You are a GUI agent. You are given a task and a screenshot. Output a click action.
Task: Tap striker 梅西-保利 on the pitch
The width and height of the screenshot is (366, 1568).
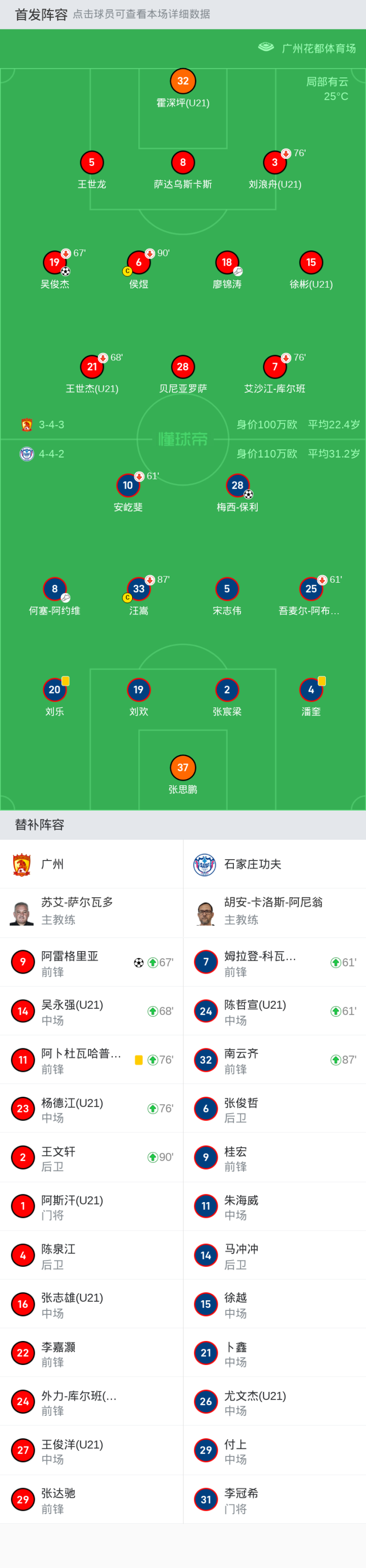(x=238, y=494)
